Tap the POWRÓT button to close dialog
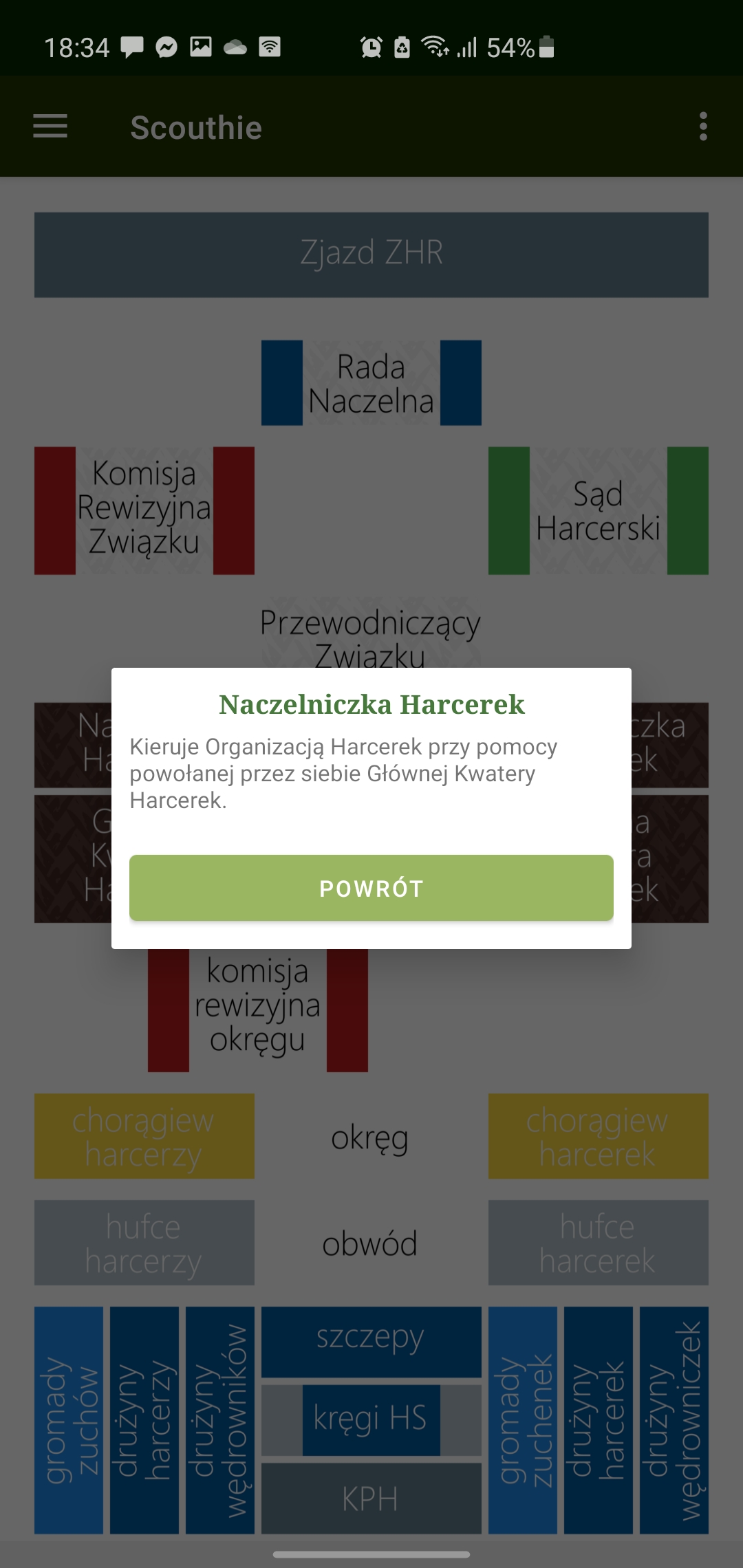The image size is (743, 1568). pos(371,888)
